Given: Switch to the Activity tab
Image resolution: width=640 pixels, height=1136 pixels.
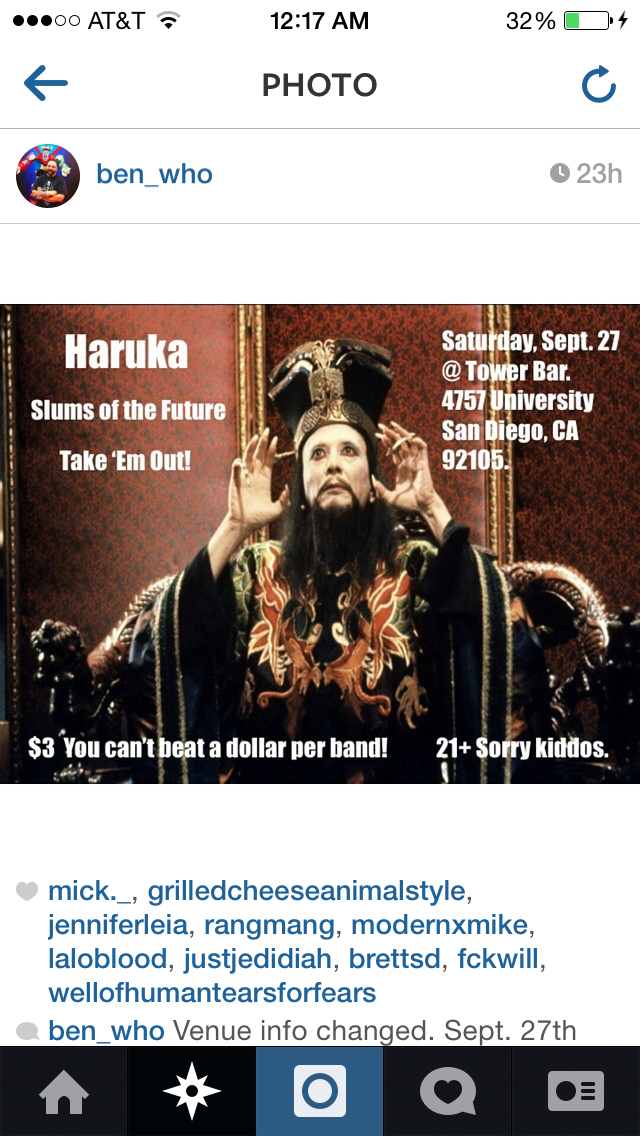Looking at the screenshot, I should click(x=448, y=1091).
